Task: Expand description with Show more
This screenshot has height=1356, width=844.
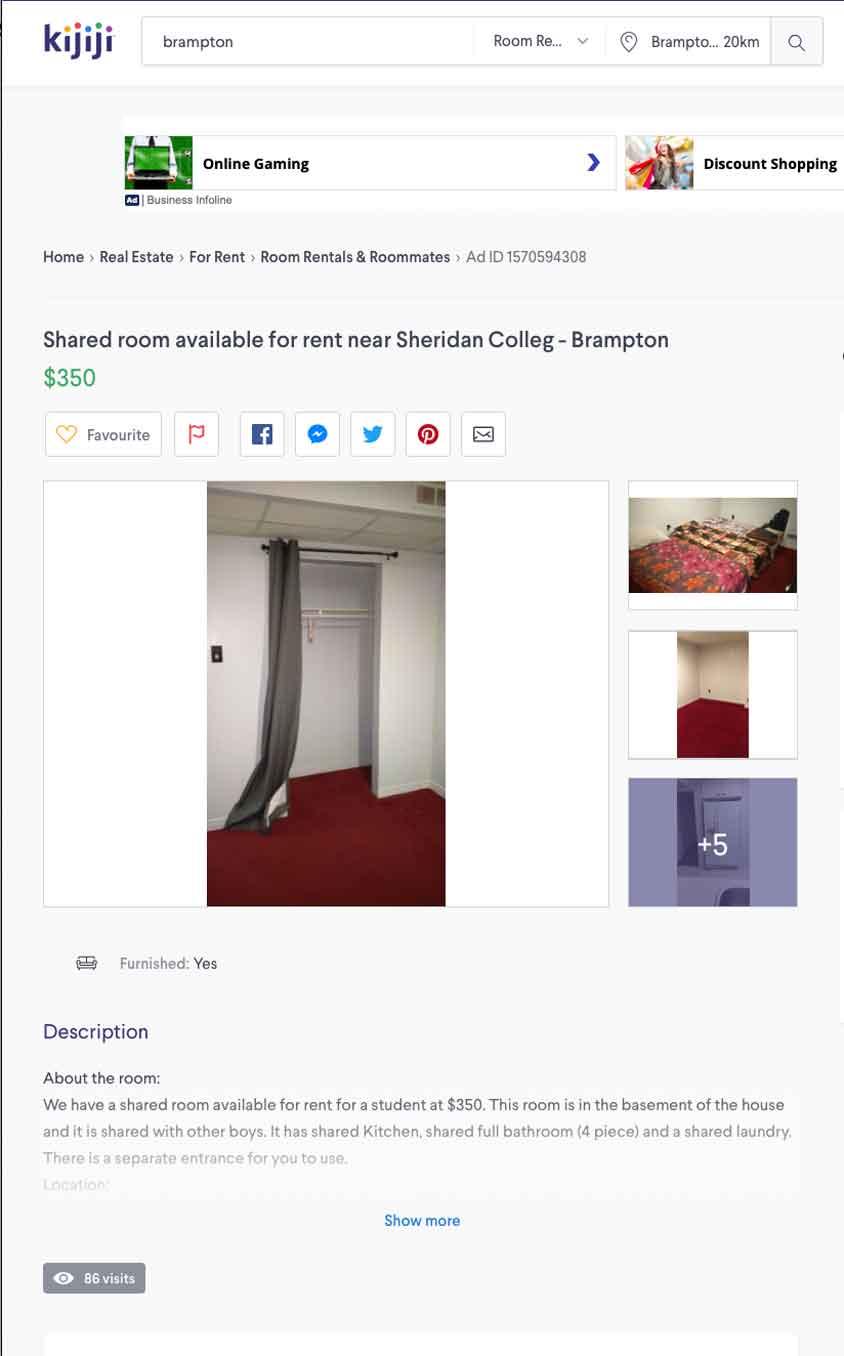Action: [422, 1220]
